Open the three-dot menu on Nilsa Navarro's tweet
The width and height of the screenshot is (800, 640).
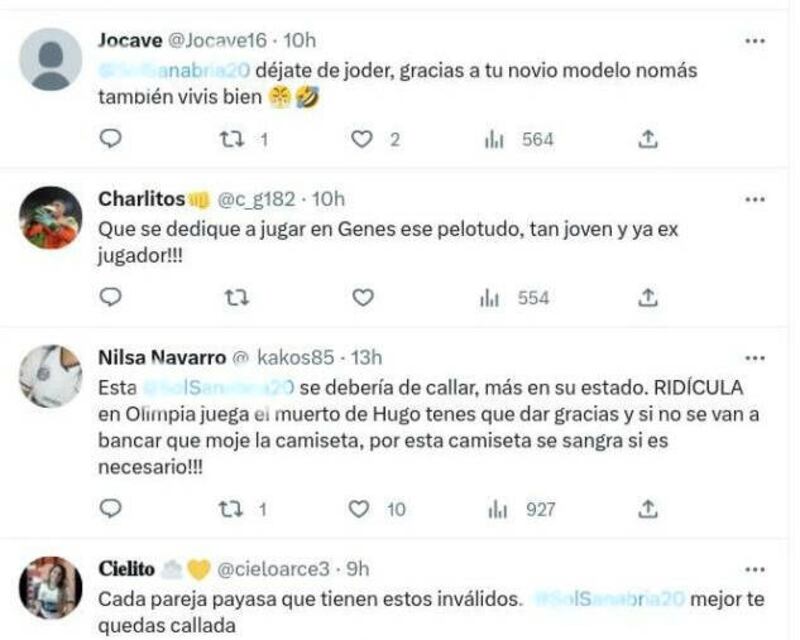[755, 357]
